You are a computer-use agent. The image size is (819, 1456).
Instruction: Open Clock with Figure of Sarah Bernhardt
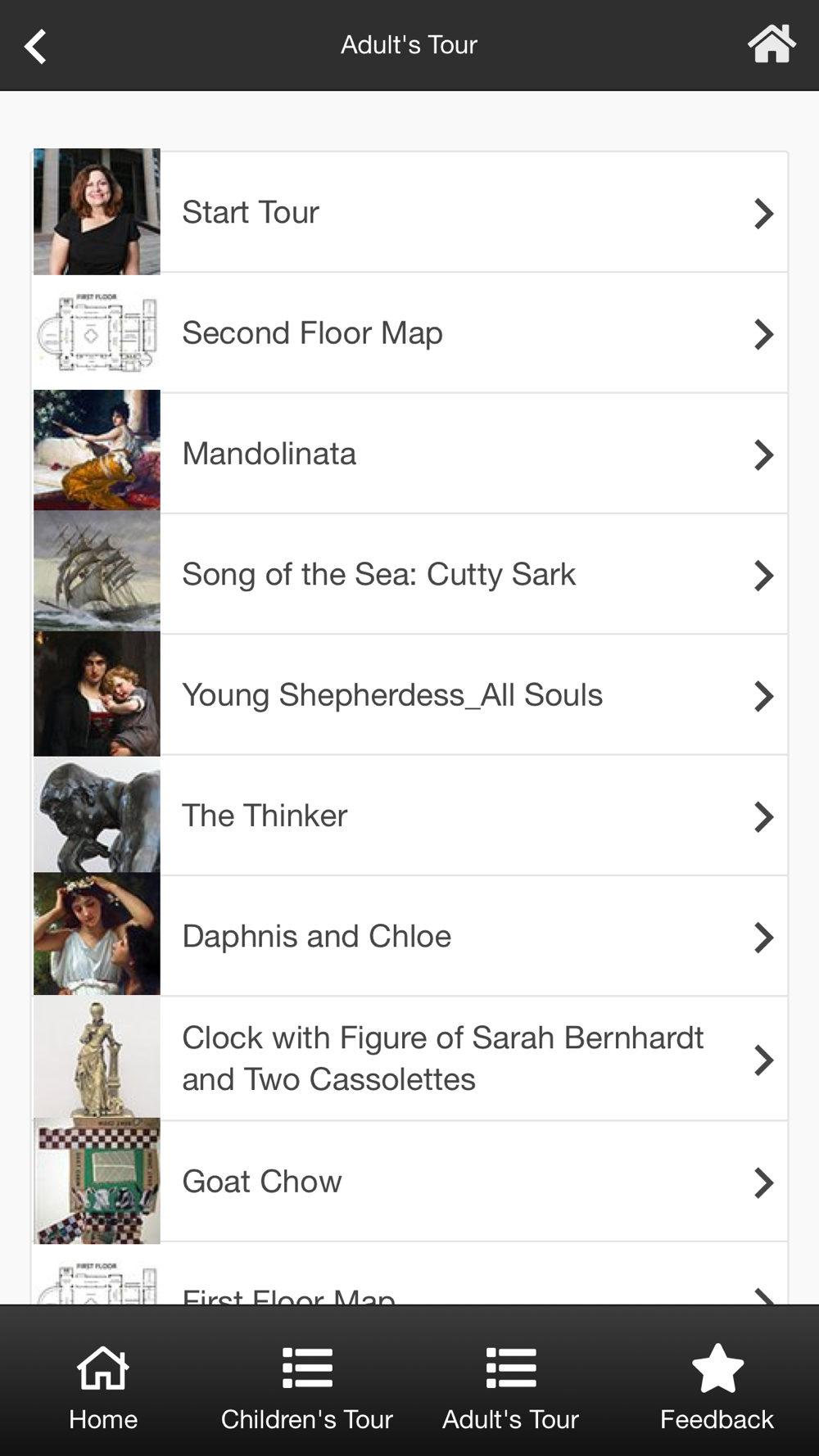click(410, 1058)
